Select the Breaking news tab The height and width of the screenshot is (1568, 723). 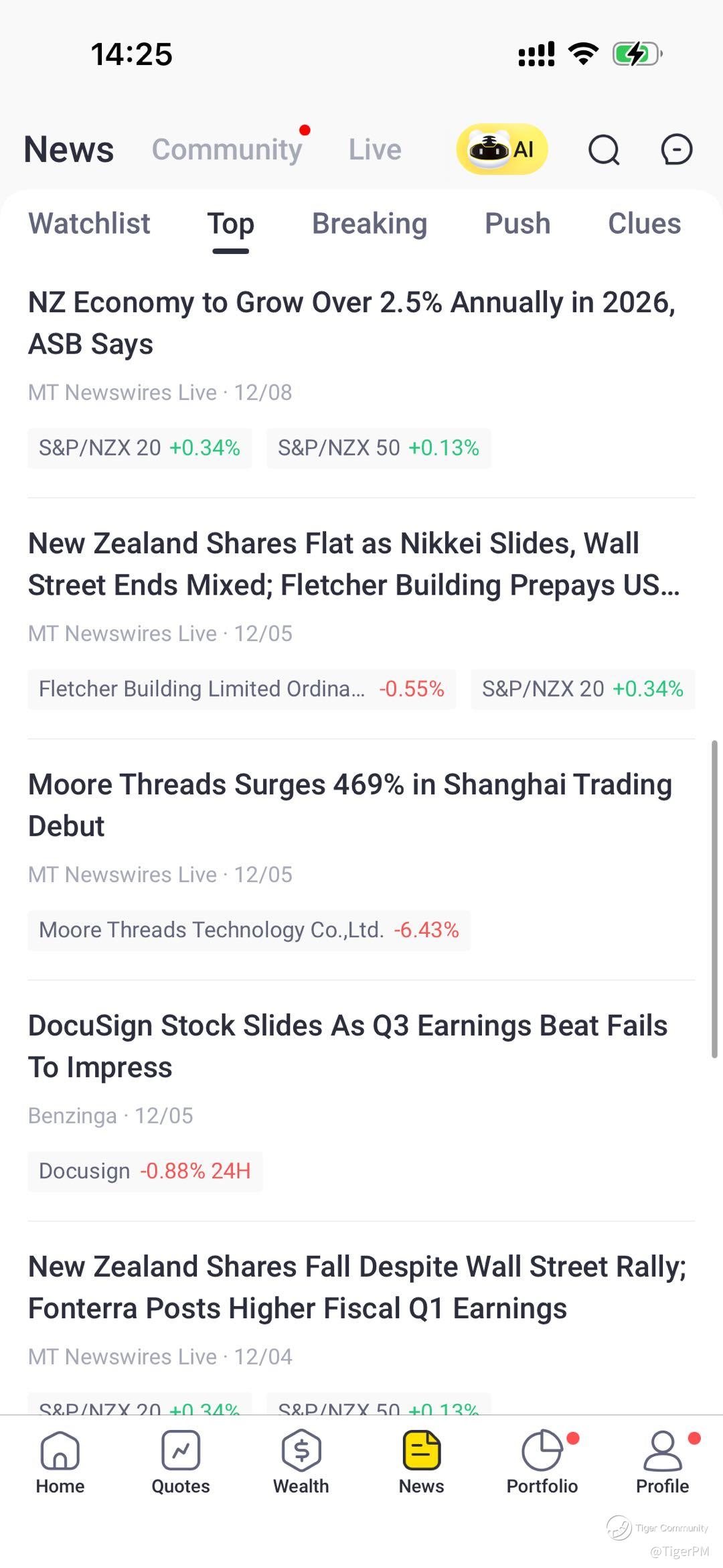click(370, 224)
